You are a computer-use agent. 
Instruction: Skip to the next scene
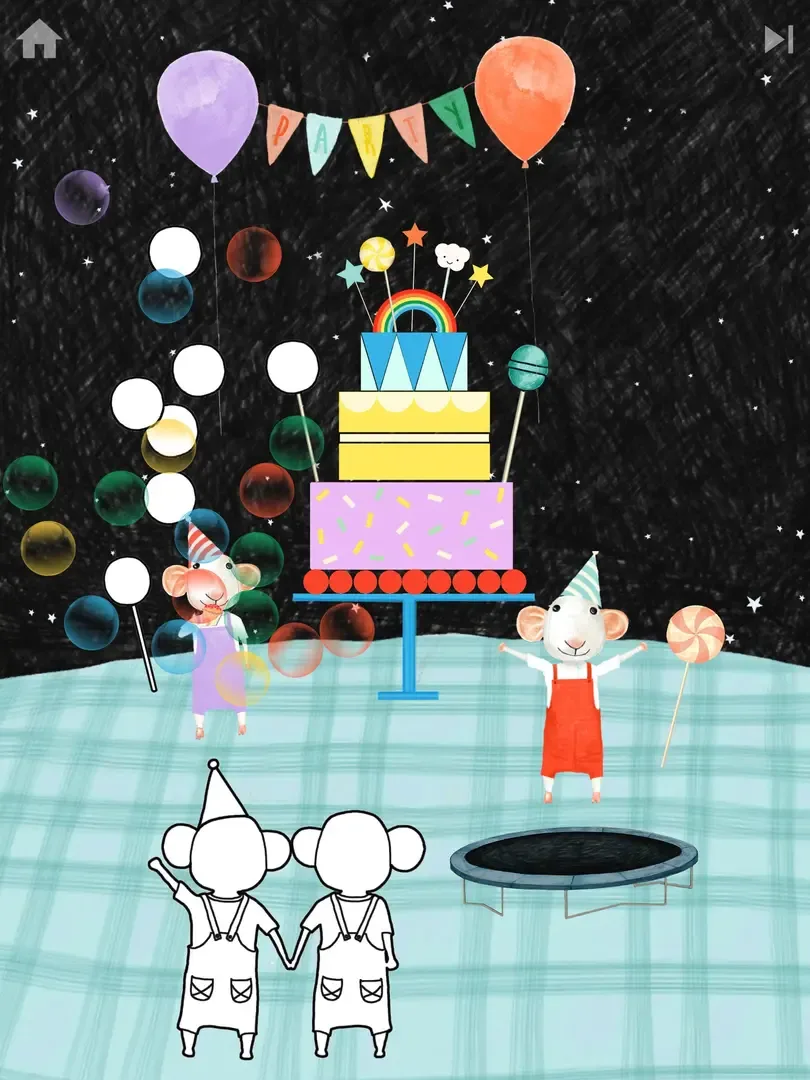click(777, 39)
